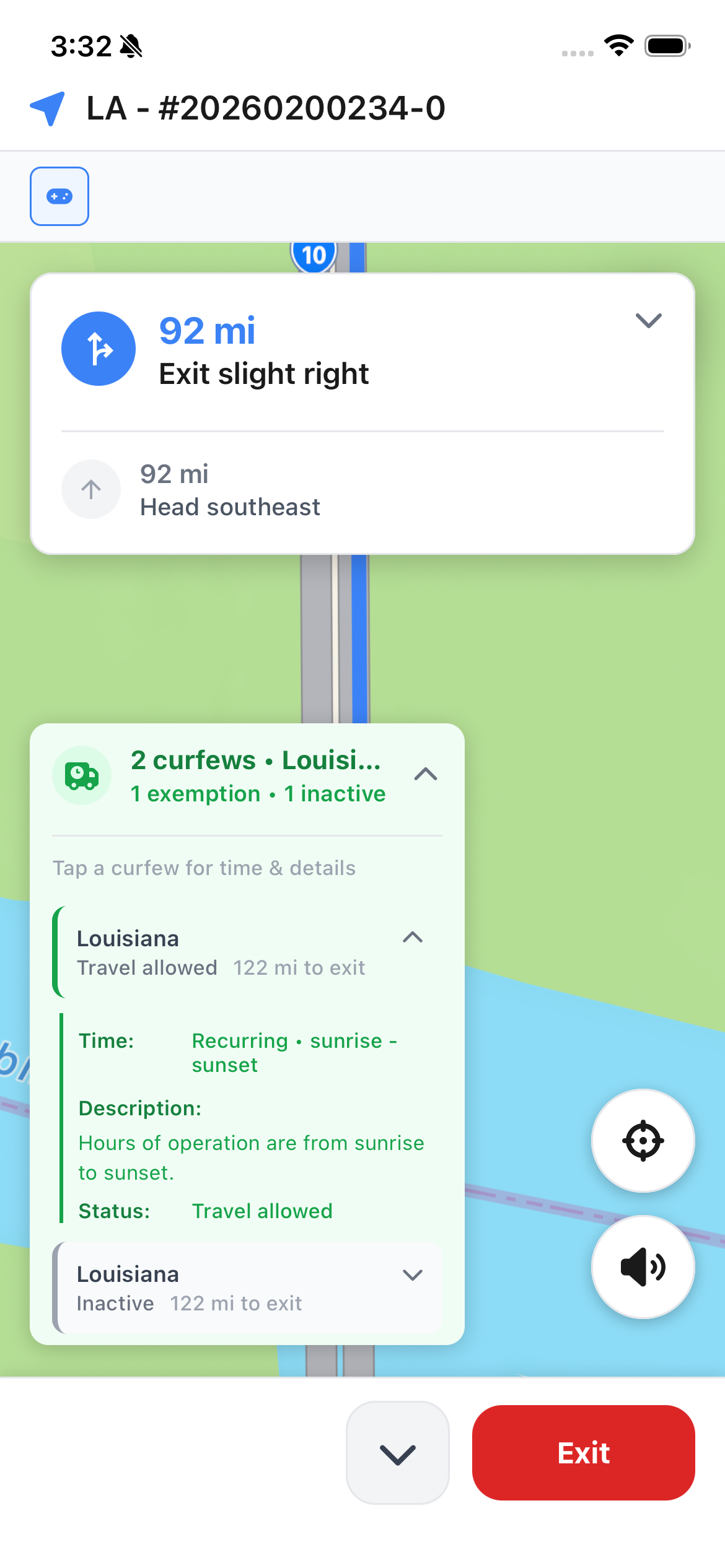725x1568 pixels.
Task: Collapse the turn directions card chevron
Action: point(648,320)
